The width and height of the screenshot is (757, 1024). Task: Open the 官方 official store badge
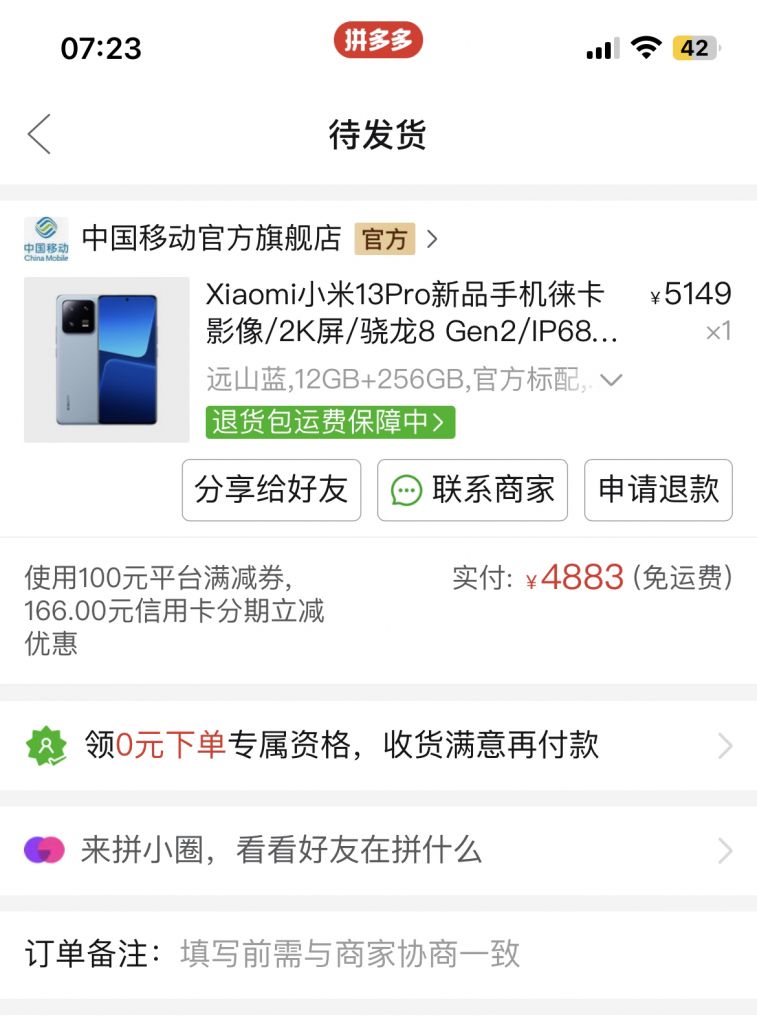383,239
